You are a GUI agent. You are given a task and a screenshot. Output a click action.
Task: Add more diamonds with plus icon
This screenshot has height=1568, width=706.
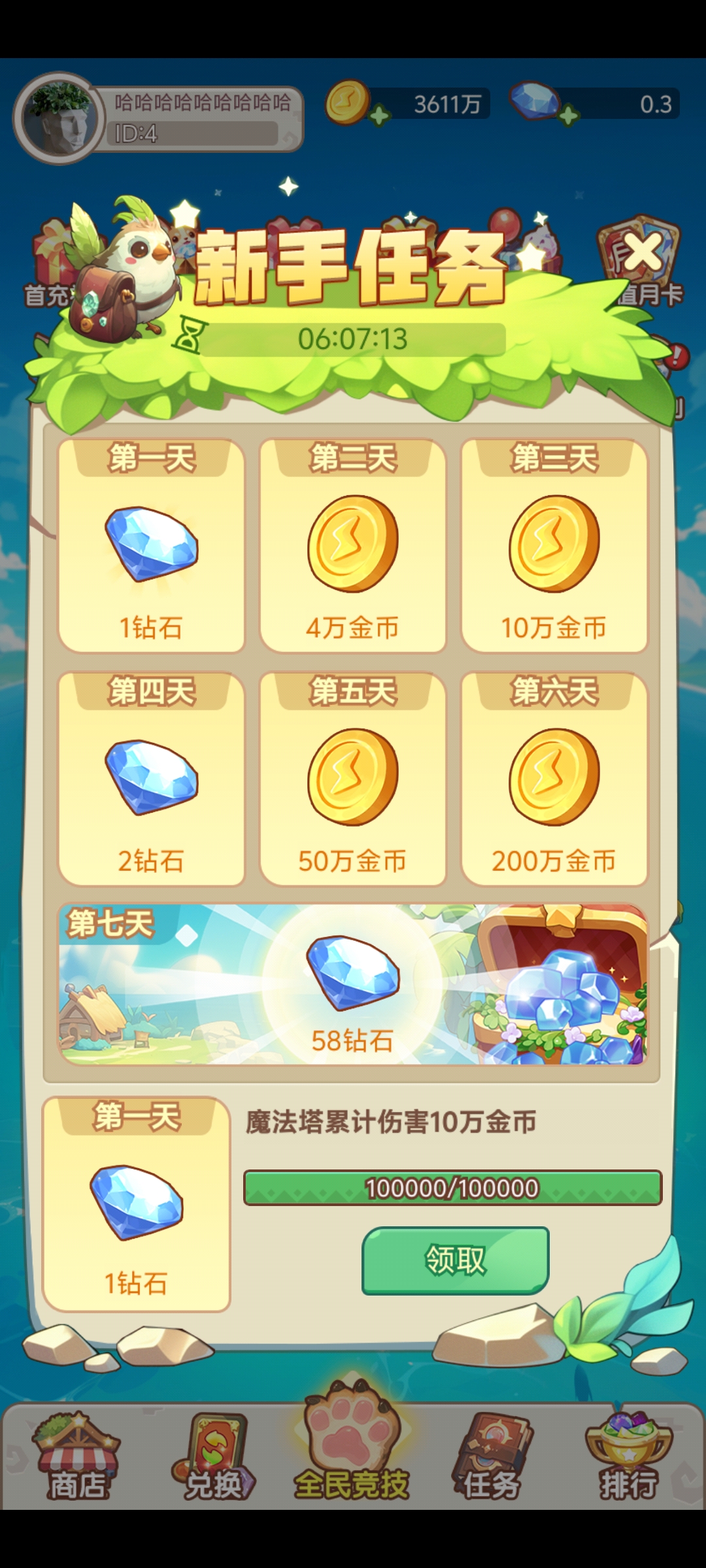(x=569, y=116)
